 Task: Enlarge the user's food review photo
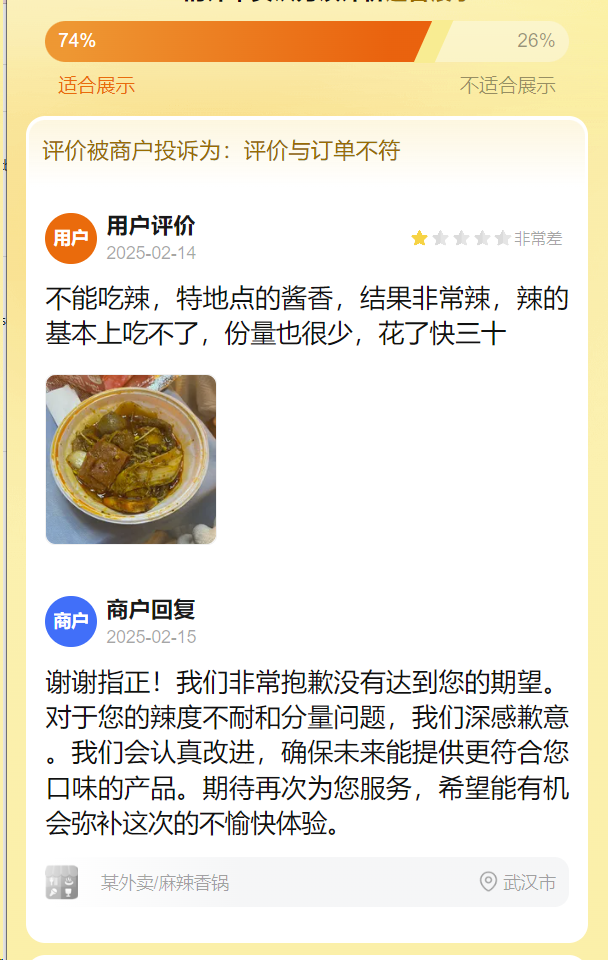(x=131, y=459)
